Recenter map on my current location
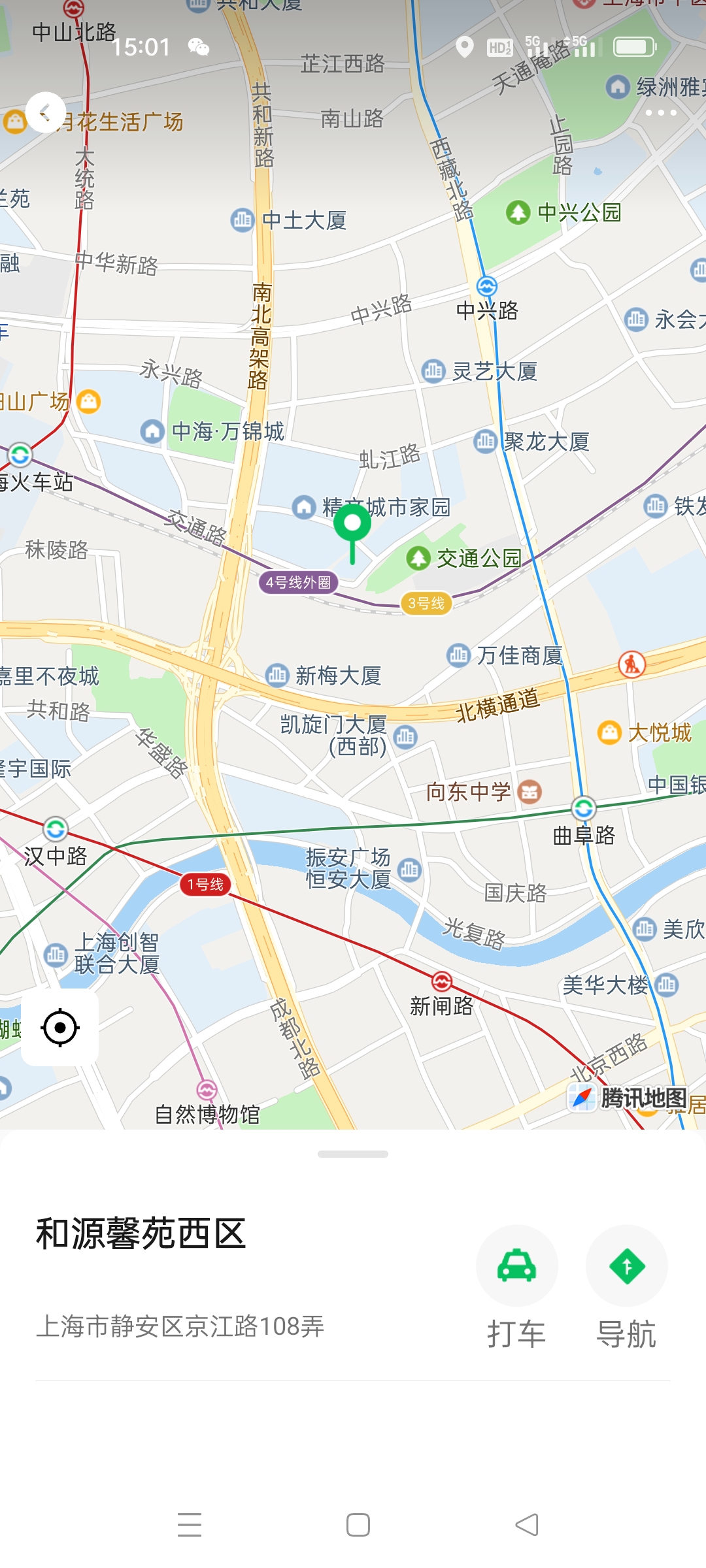The image size is (706, 1568). click(60, 1028)
